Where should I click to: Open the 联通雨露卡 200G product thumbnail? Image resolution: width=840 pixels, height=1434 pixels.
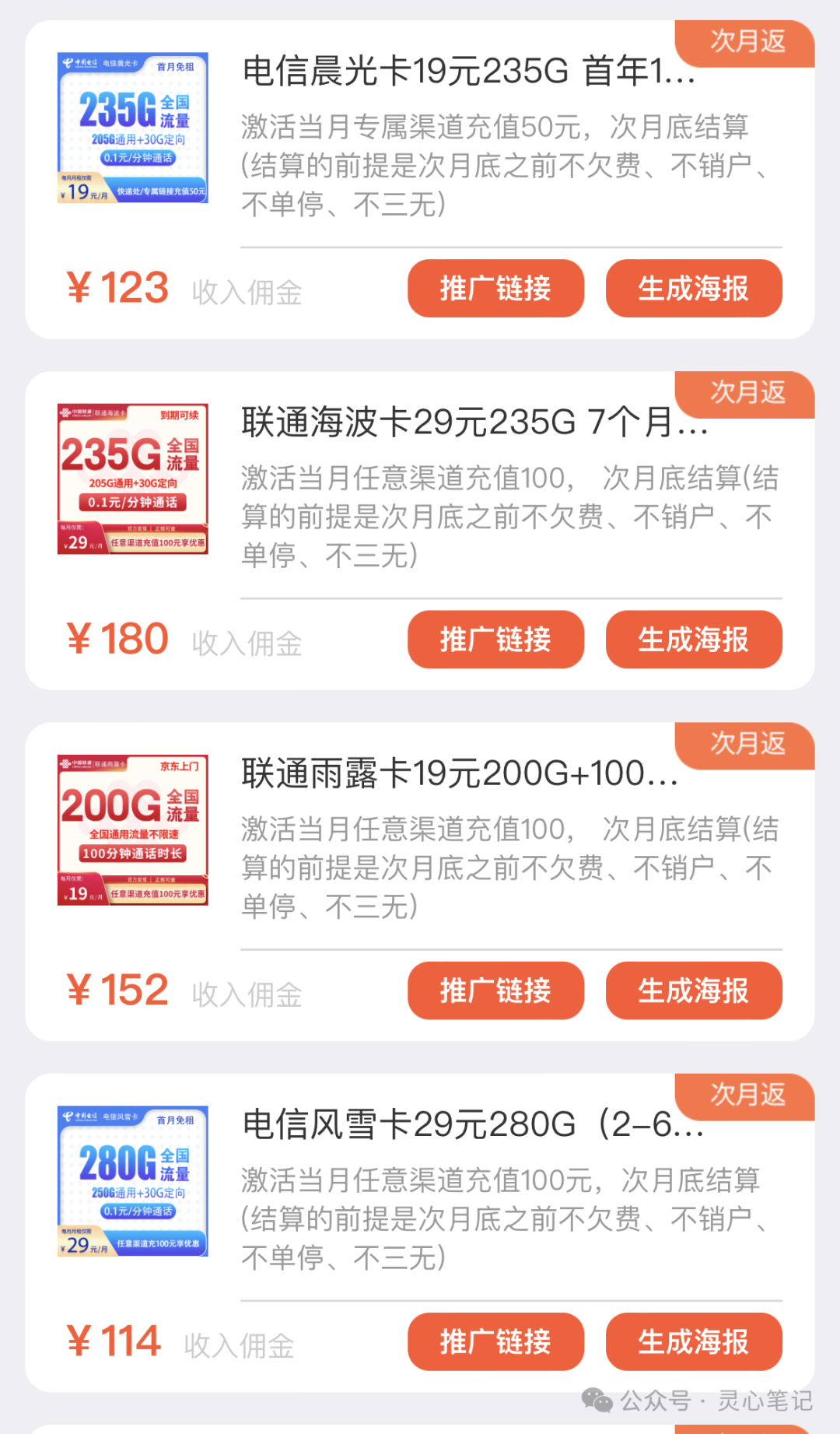132,830
